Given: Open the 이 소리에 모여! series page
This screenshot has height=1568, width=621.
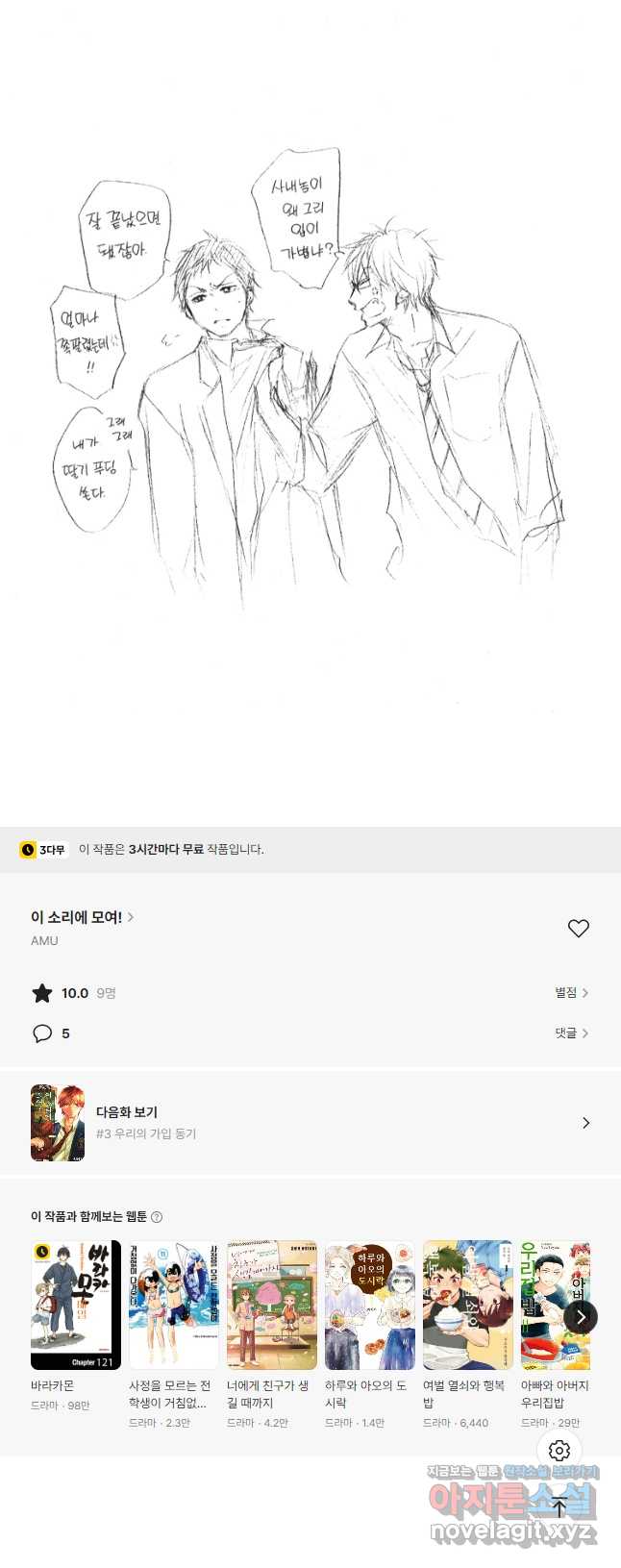Looking at the screenshot, I should click(82, 917).
